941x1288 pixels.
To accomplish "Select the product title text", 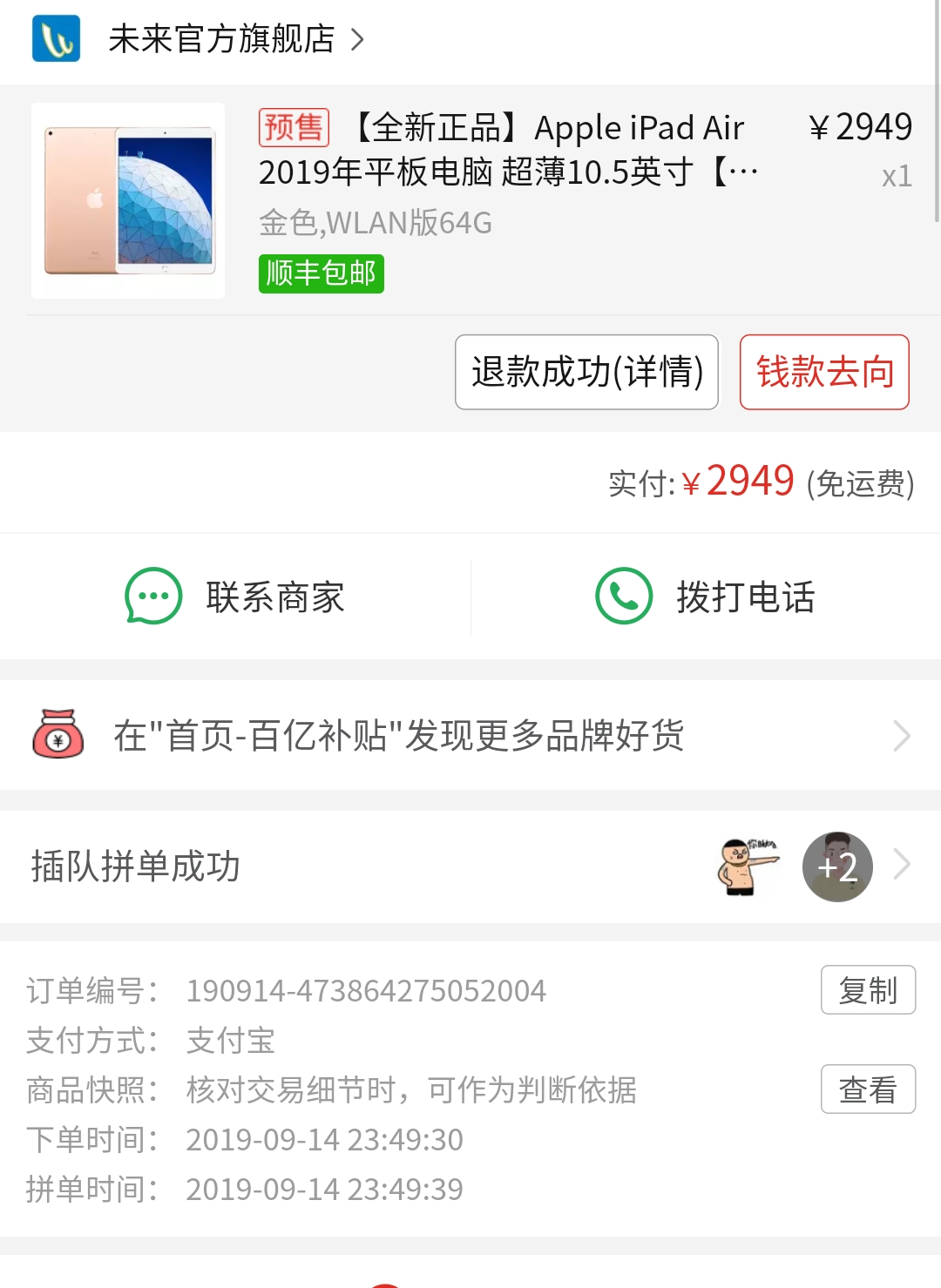I will click(497, 150).
